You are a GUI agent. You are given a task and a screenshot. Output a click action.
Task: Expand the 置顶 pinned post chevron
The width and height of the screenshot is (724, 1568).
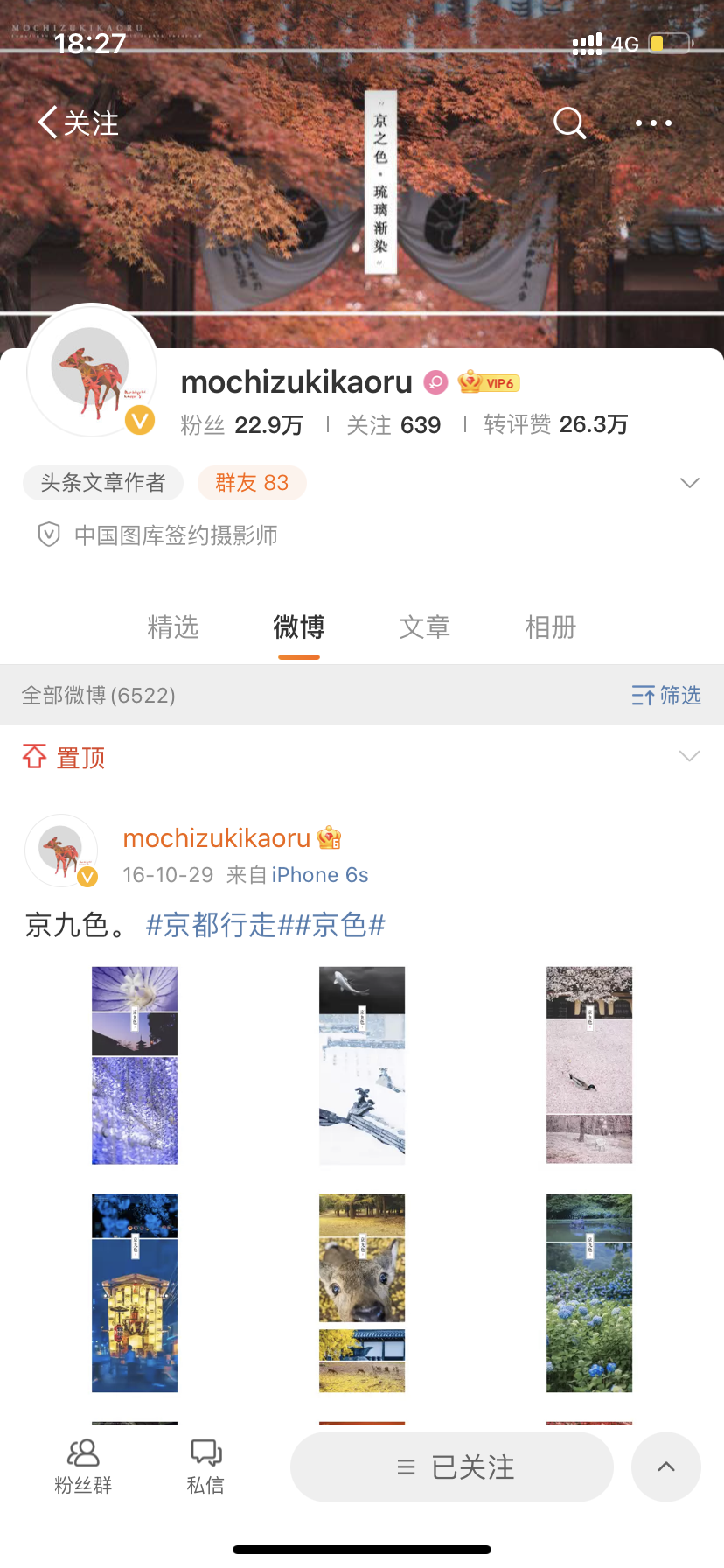click(x=689, y=756)
